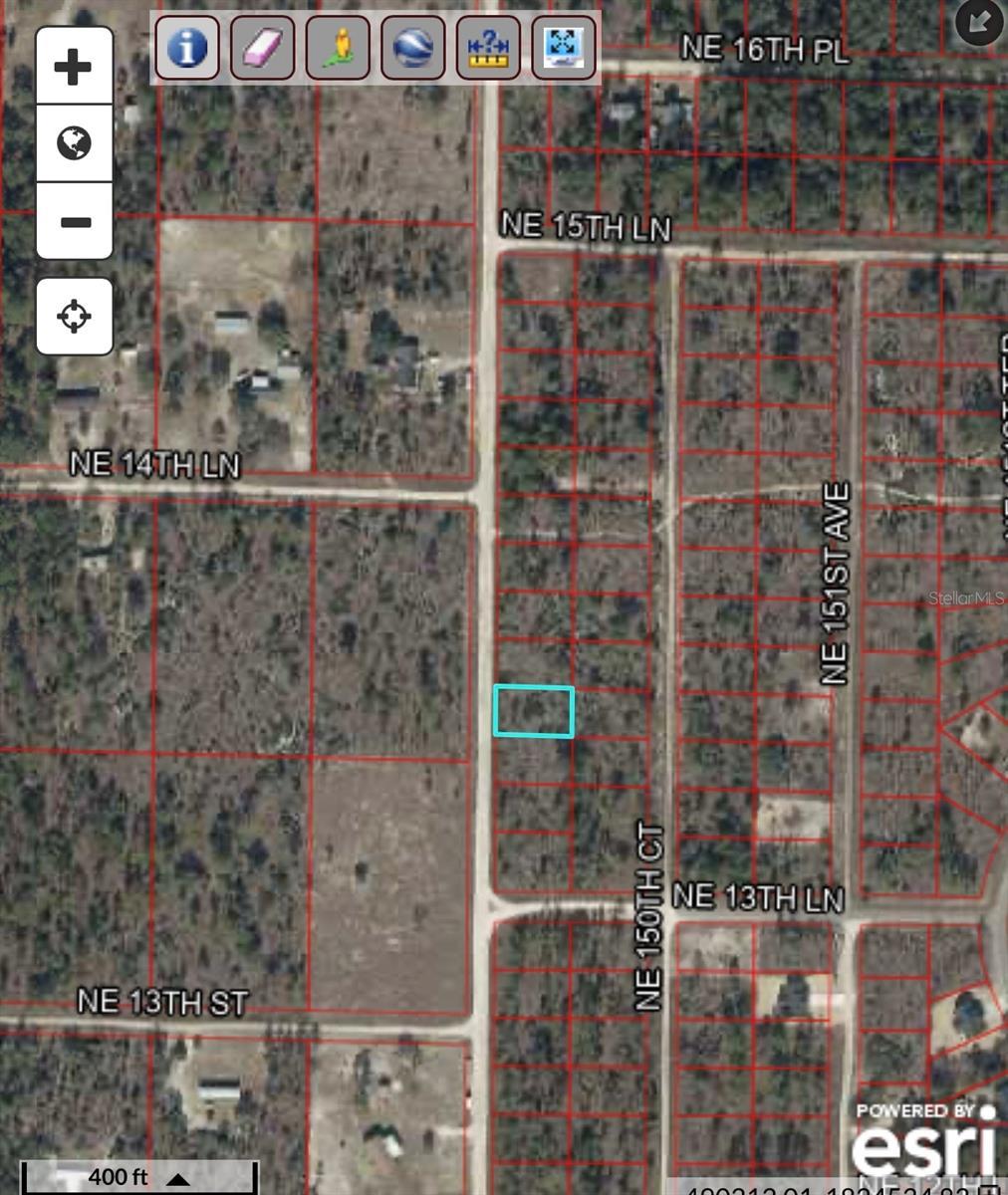Select the cyan highlighted parcel

click(x=534, y=711)
